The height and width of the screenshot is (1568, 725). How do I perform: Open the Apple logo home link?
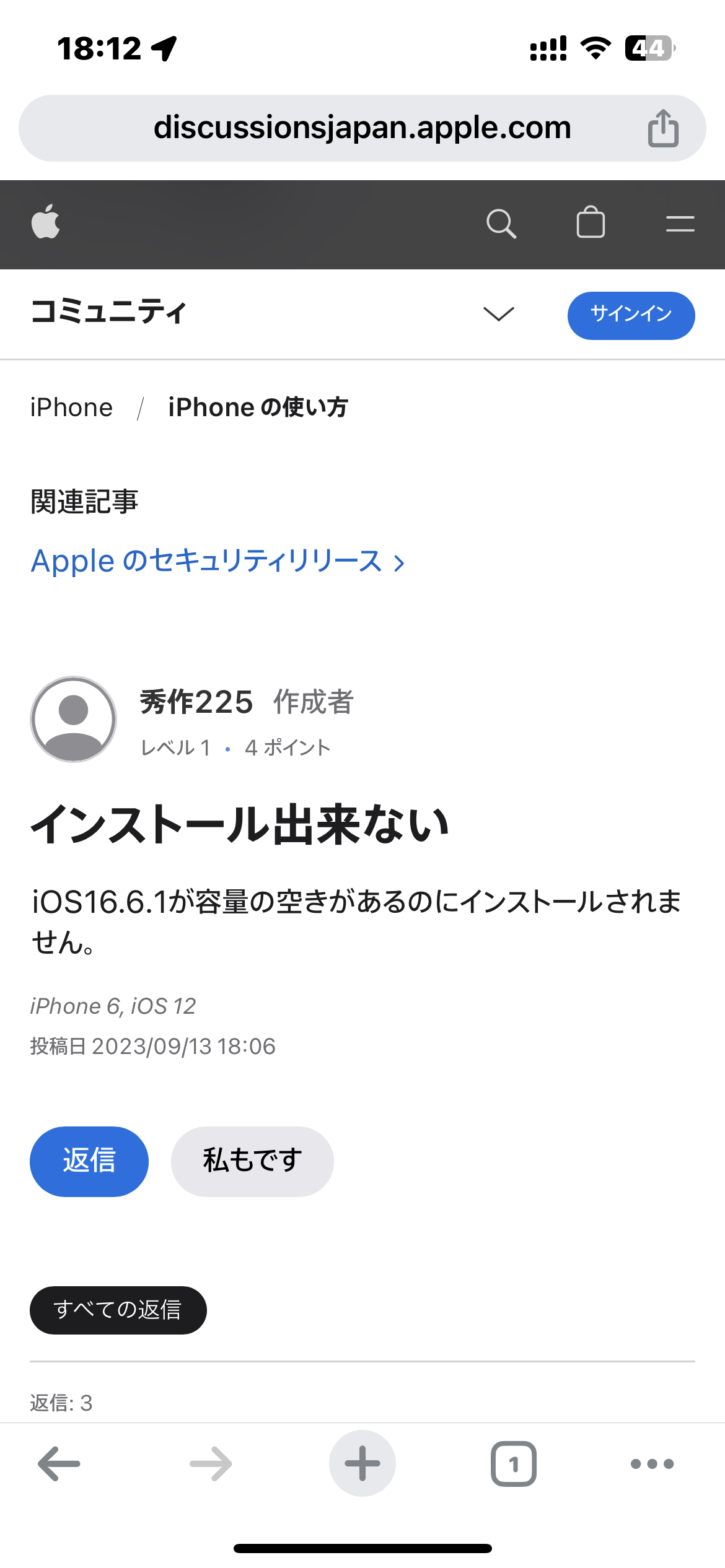click(46, 222)
